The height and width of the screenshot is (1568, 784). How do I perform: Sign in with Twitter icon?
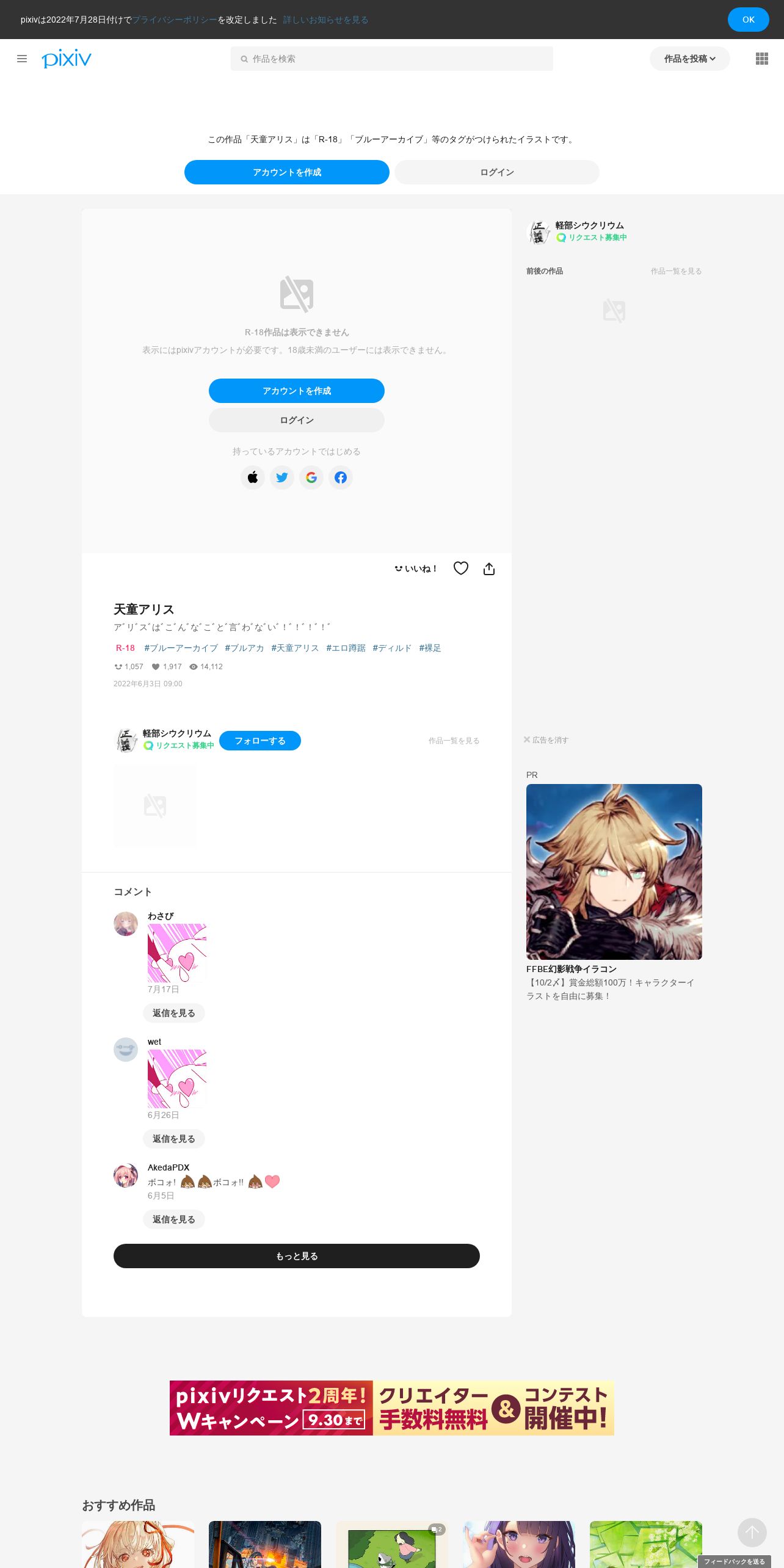[282, 477]
